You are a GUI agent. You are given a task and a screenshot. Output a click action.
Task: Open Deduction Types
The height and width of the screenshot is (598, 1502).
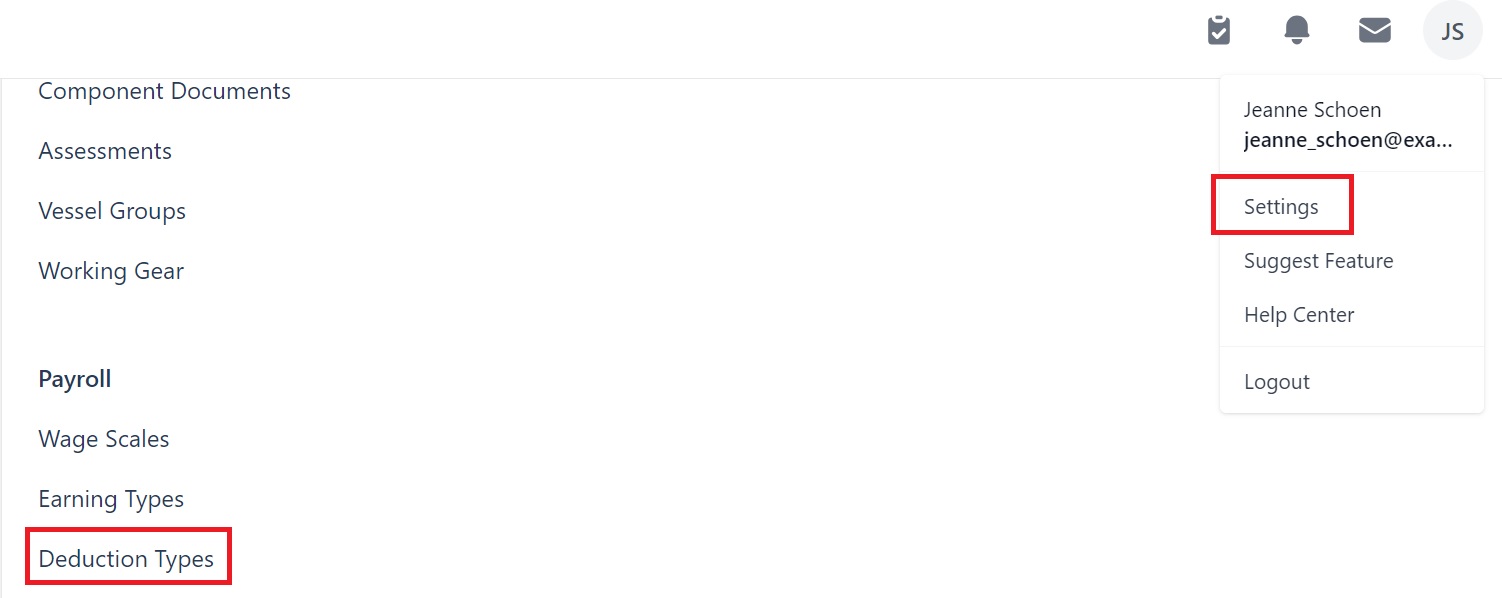click(126, 559)
